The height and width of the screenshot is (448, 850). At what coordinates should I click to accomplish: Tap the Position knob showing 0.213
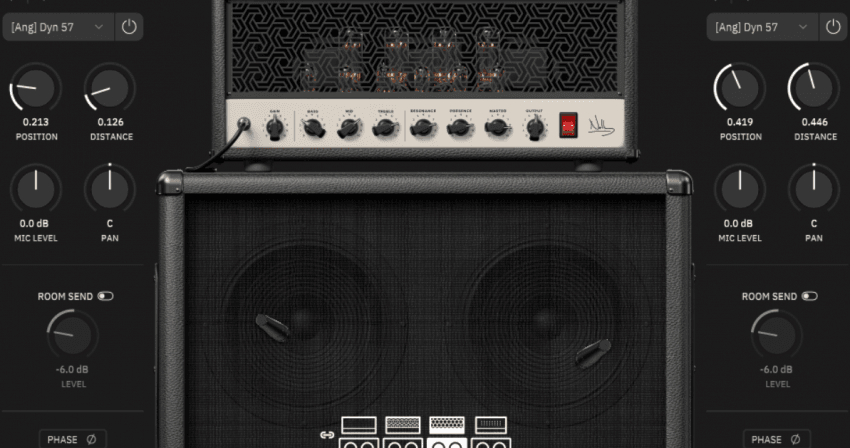35,88
